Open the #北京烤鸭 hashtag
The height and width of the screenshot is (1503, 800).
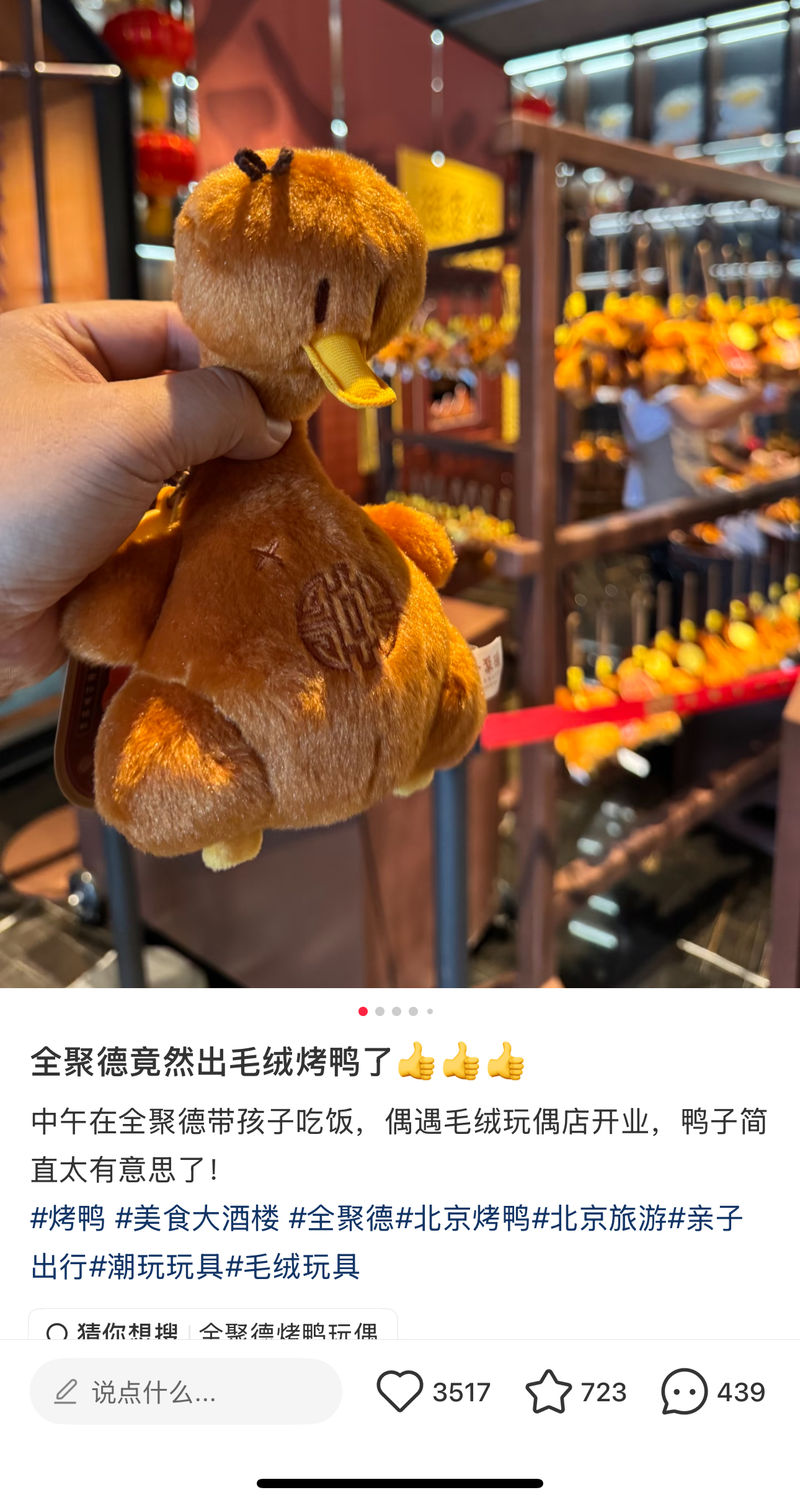(463, 1218)
